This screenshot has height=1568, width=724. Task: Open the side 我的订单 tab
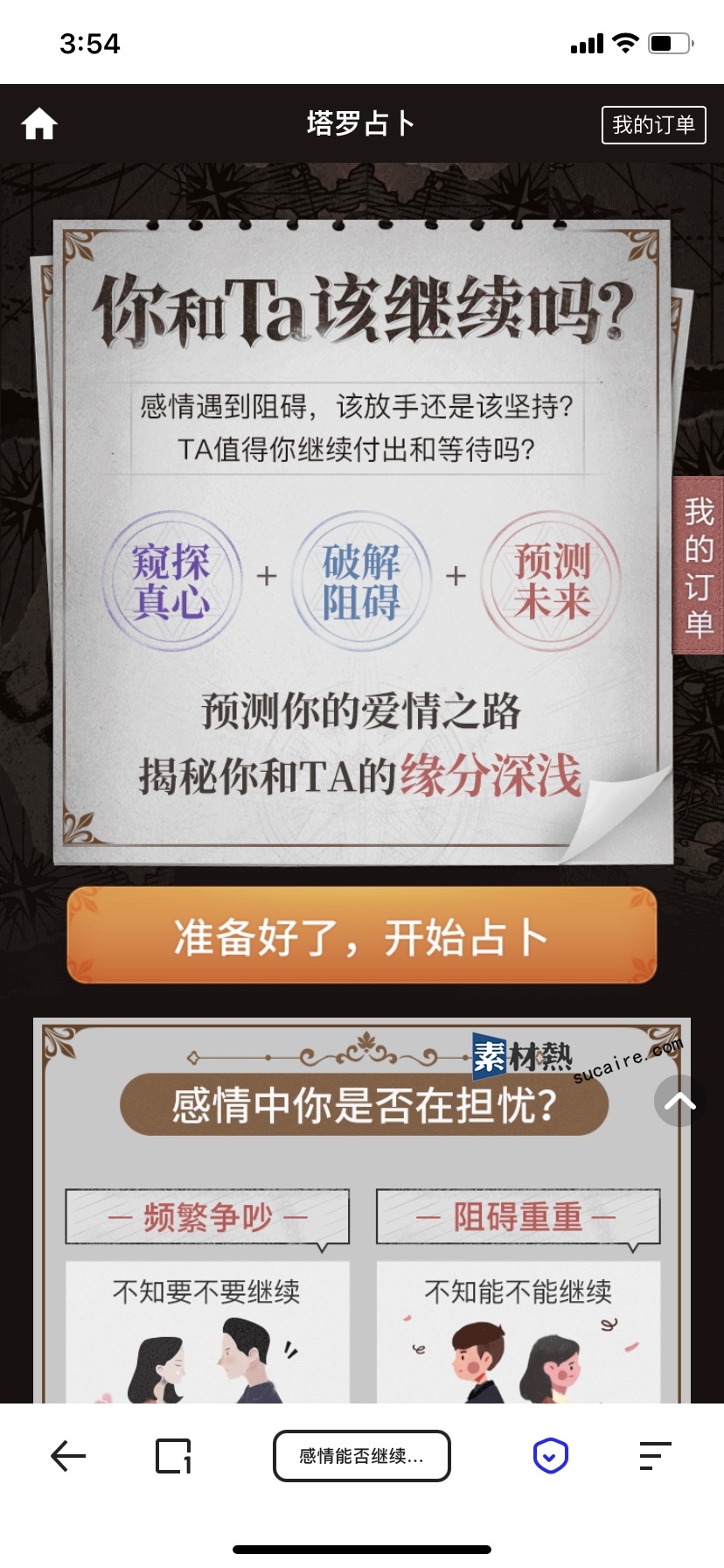(x=698, y=566)
